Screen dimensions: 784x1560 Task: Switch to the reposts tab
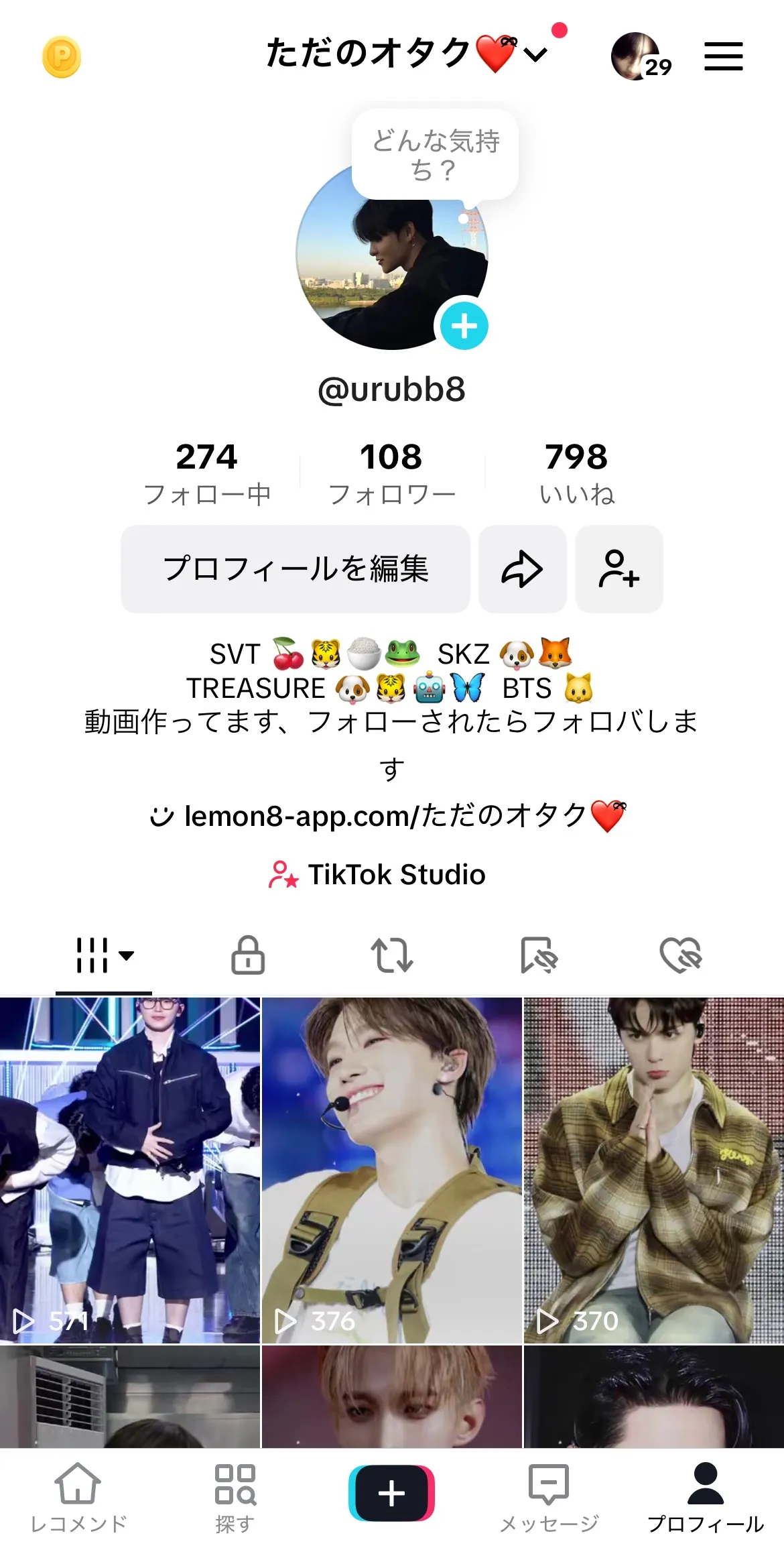click(x=392, y=955)
